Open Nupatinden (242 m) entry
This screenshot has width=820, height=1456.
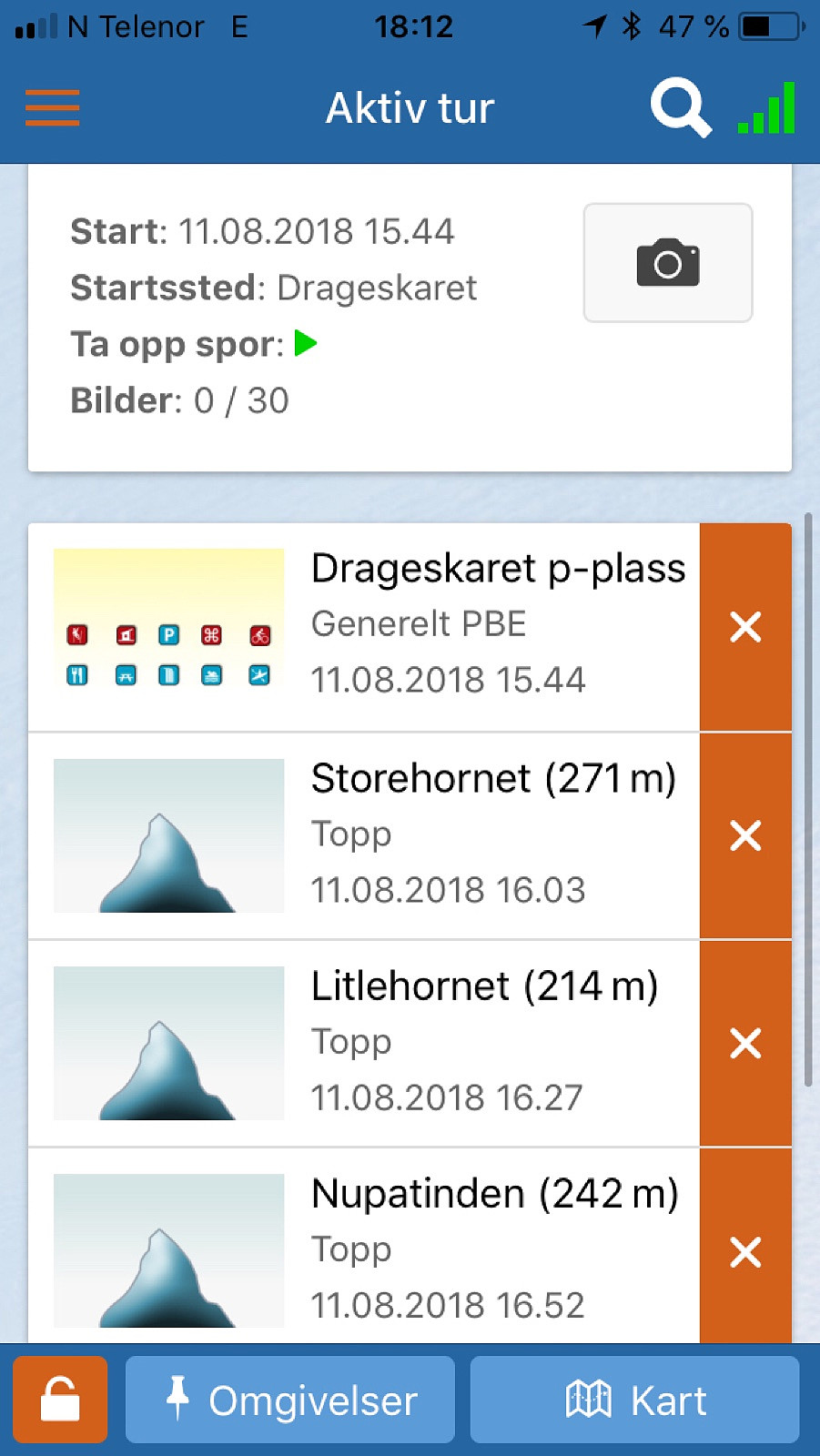click(x=364, y=1247)
